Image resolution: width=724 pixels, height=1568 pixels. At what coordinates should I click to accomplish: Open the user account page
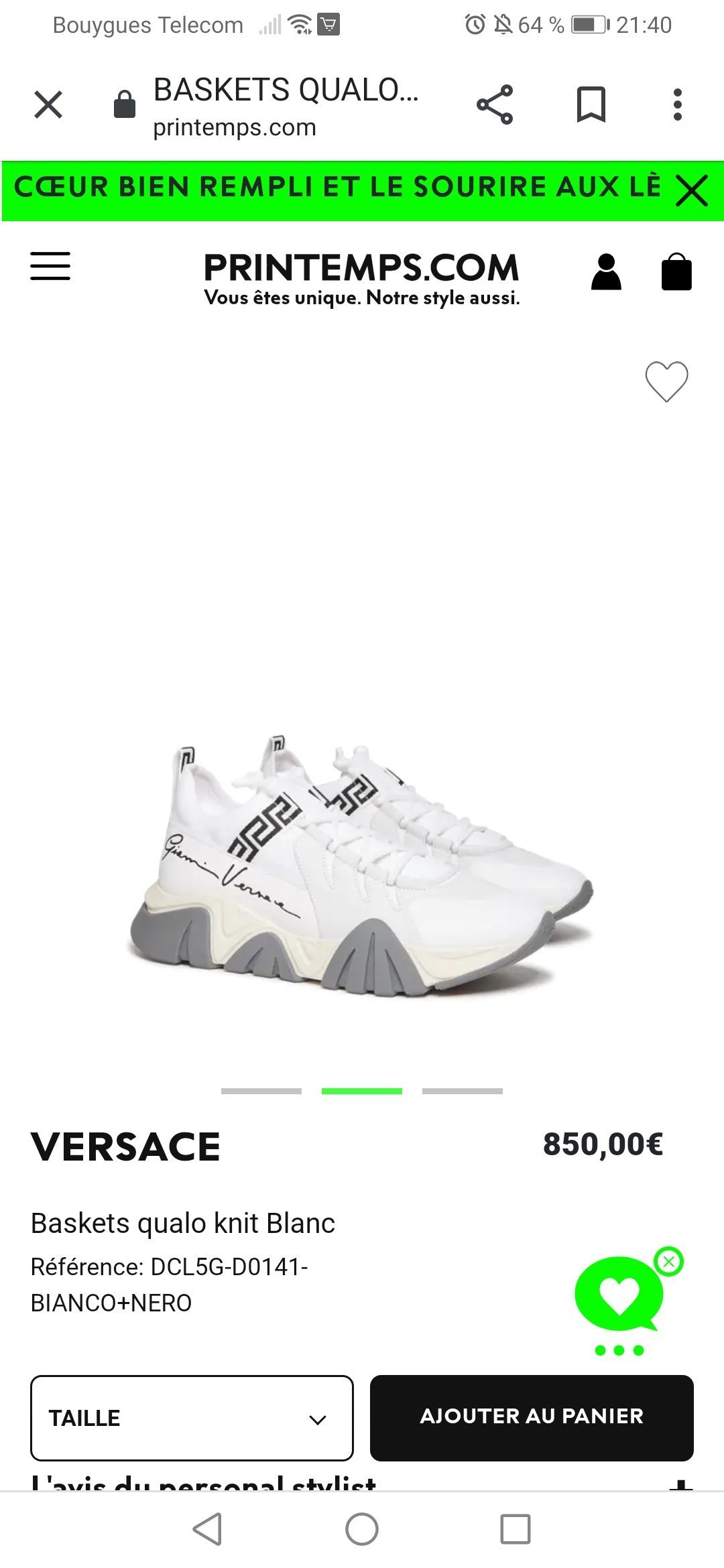606,271
